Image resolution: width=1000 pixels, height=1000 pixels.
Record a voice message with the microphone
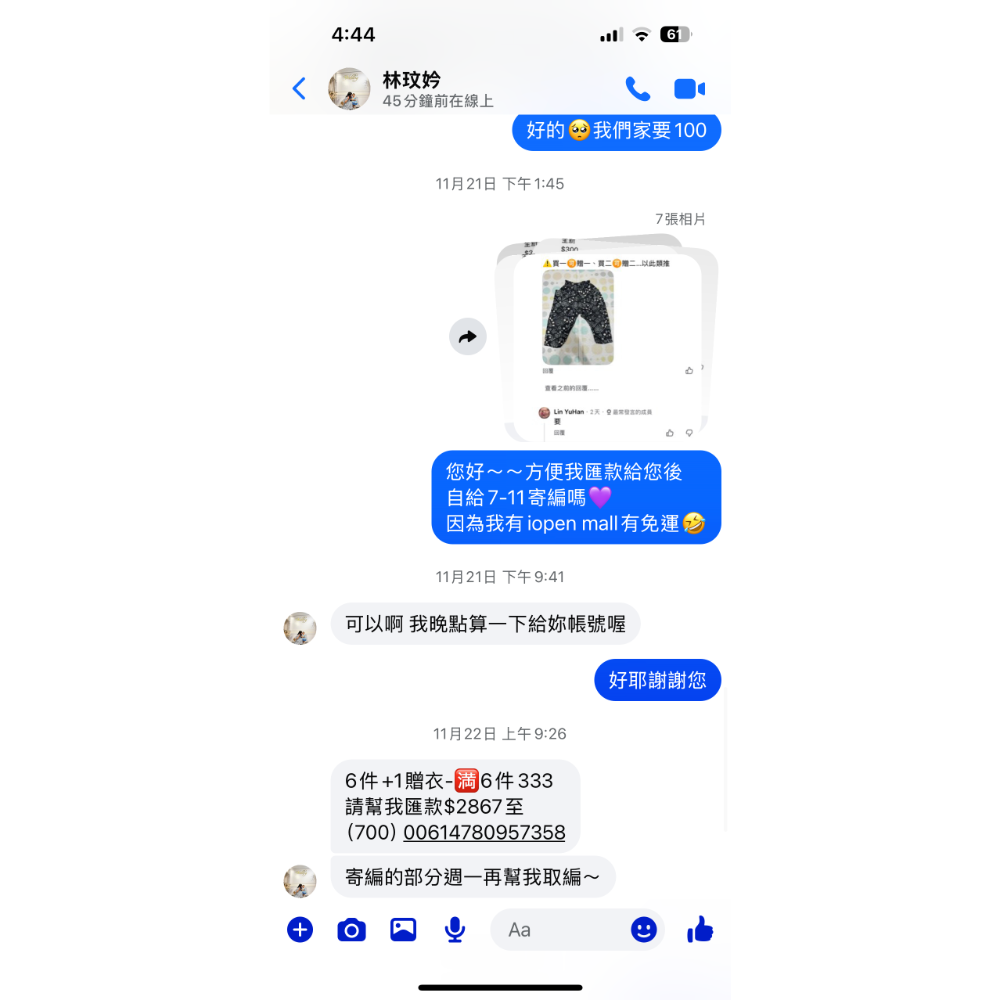point(455,930)
